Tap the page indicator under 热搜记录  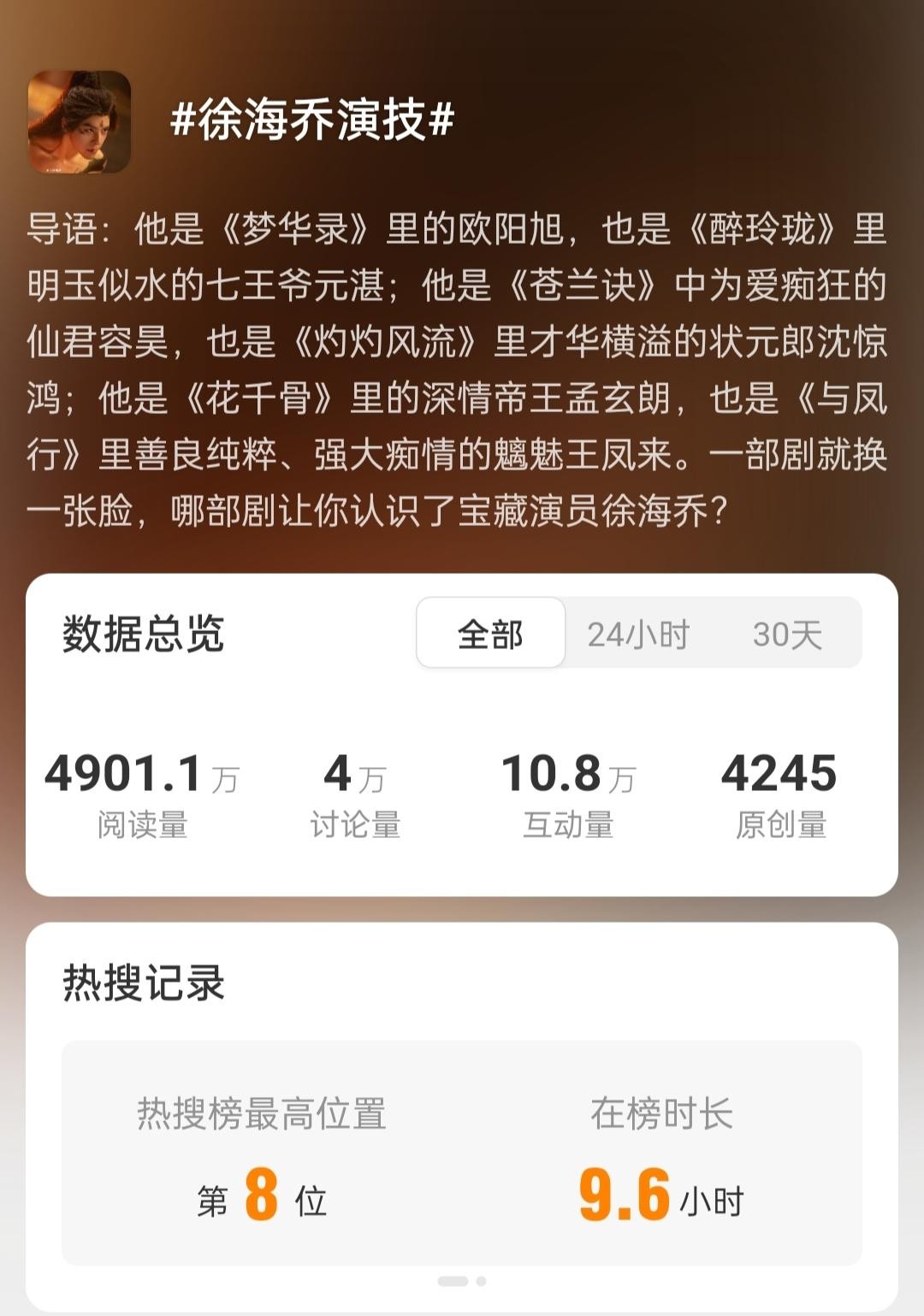[462, 1281]
